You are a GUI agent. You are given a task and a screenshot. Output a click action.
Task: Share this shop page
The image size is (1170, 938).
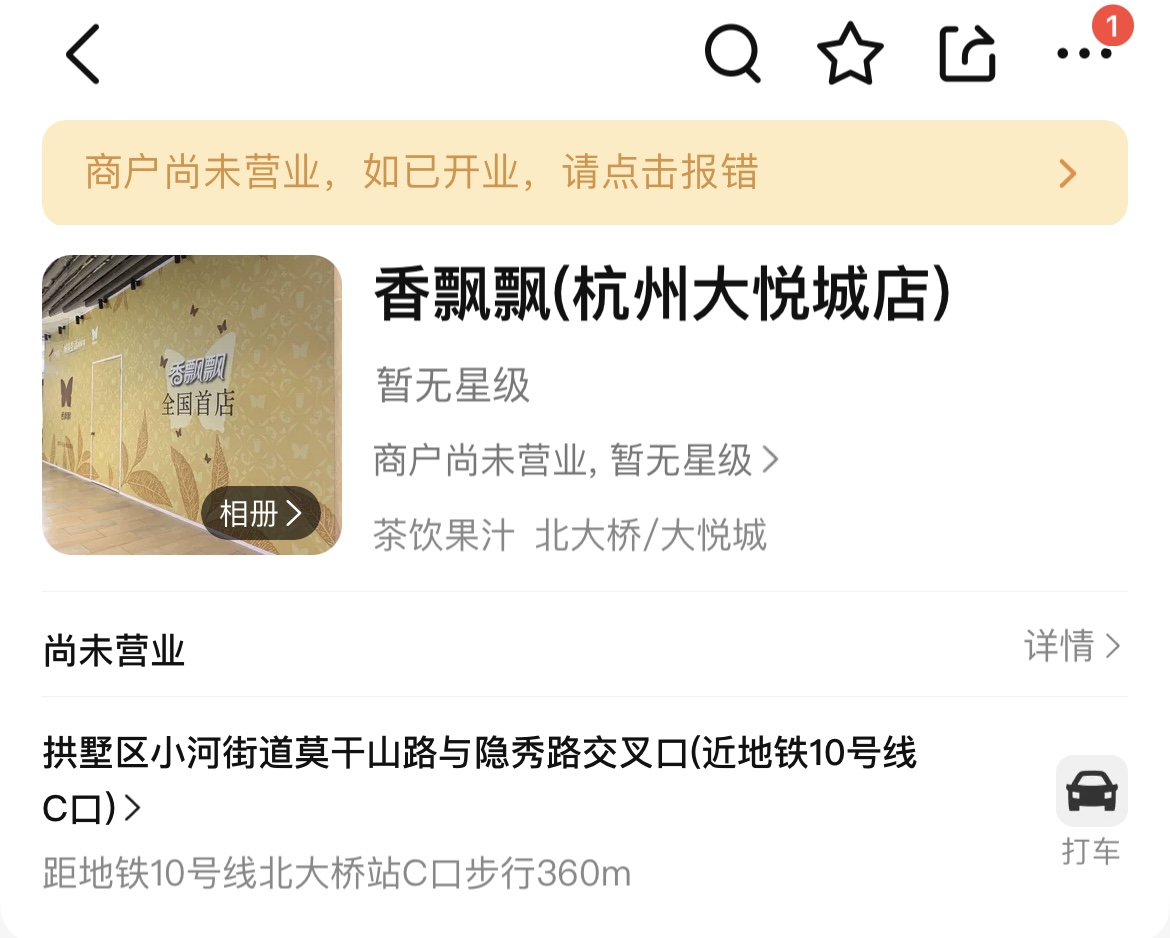click(x=968, y=54)
